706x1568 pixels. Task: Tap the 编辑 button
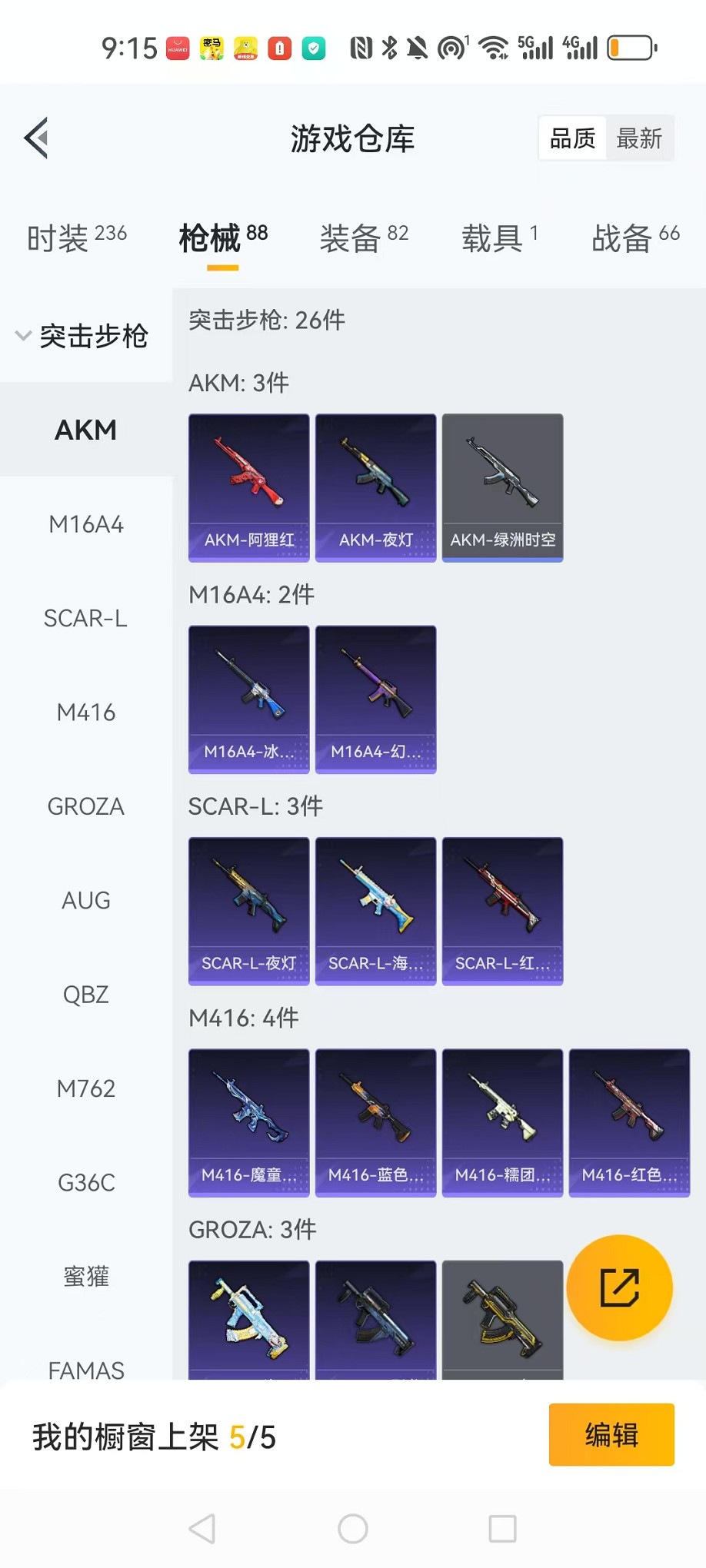pyautogui.click(x=611, y=1435)
